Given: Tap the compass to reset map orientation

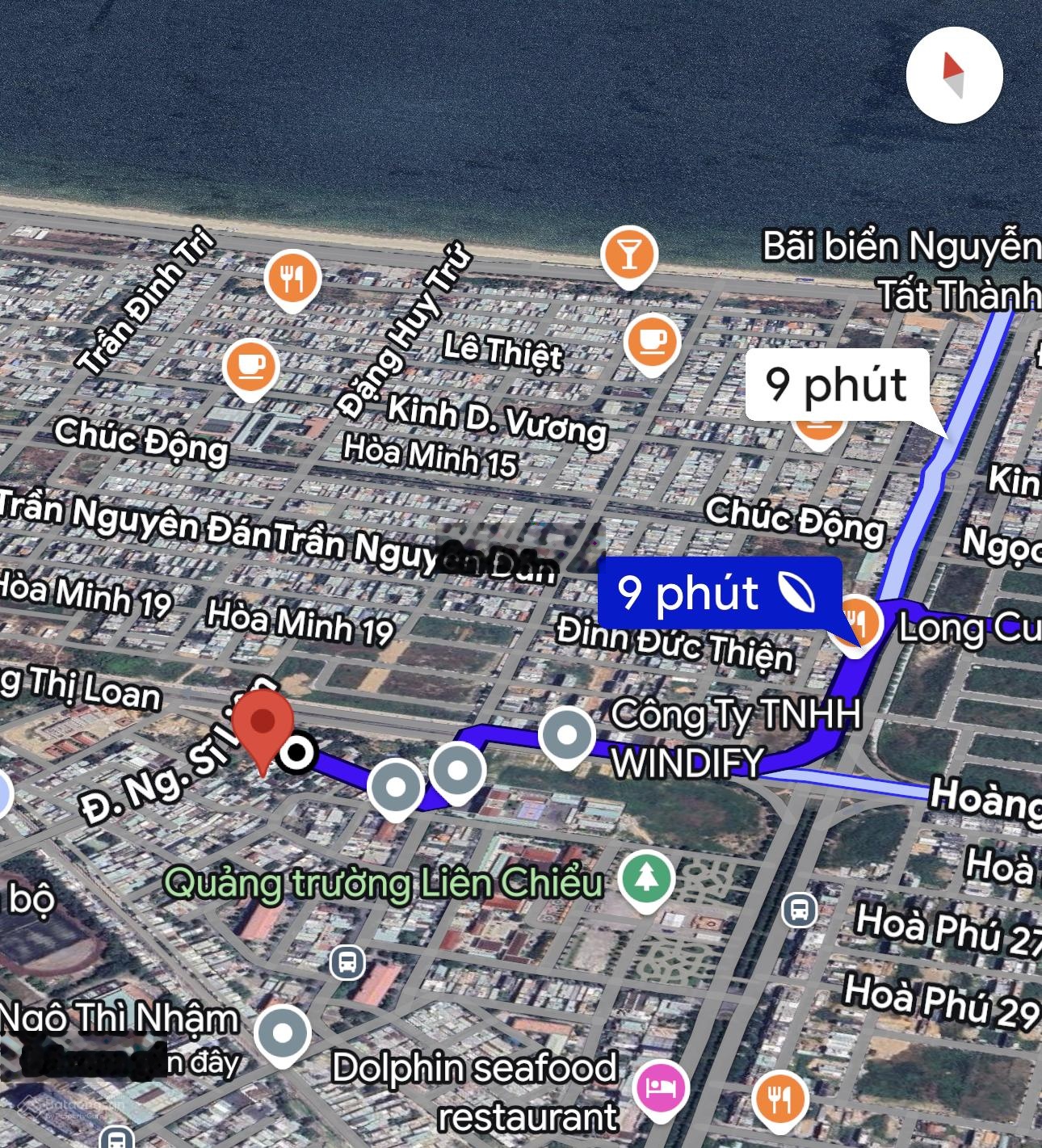Looking at the screenshot, I should coord(954,75).
